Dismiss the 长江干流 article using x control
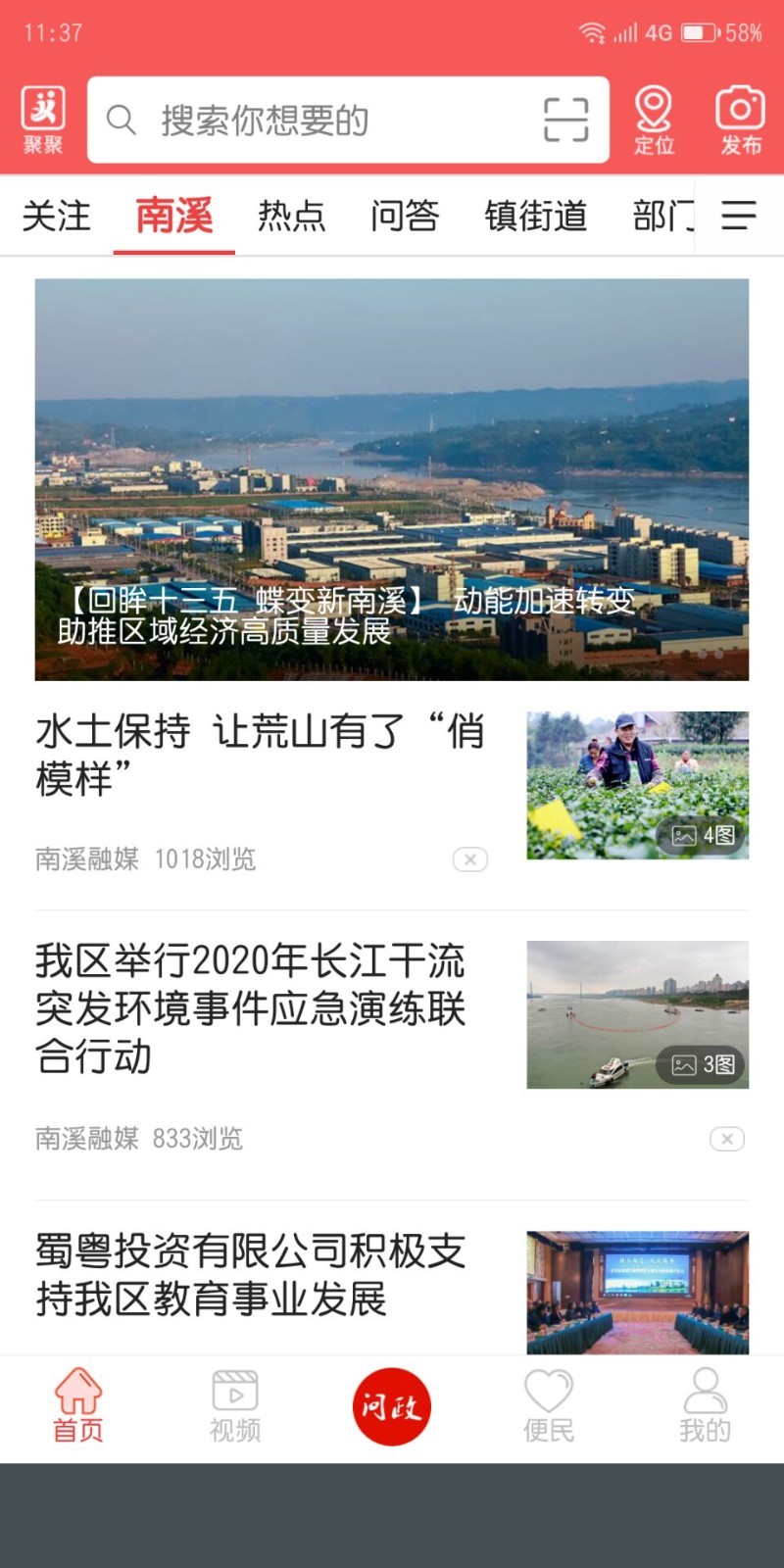 (x=726, y=1138)
